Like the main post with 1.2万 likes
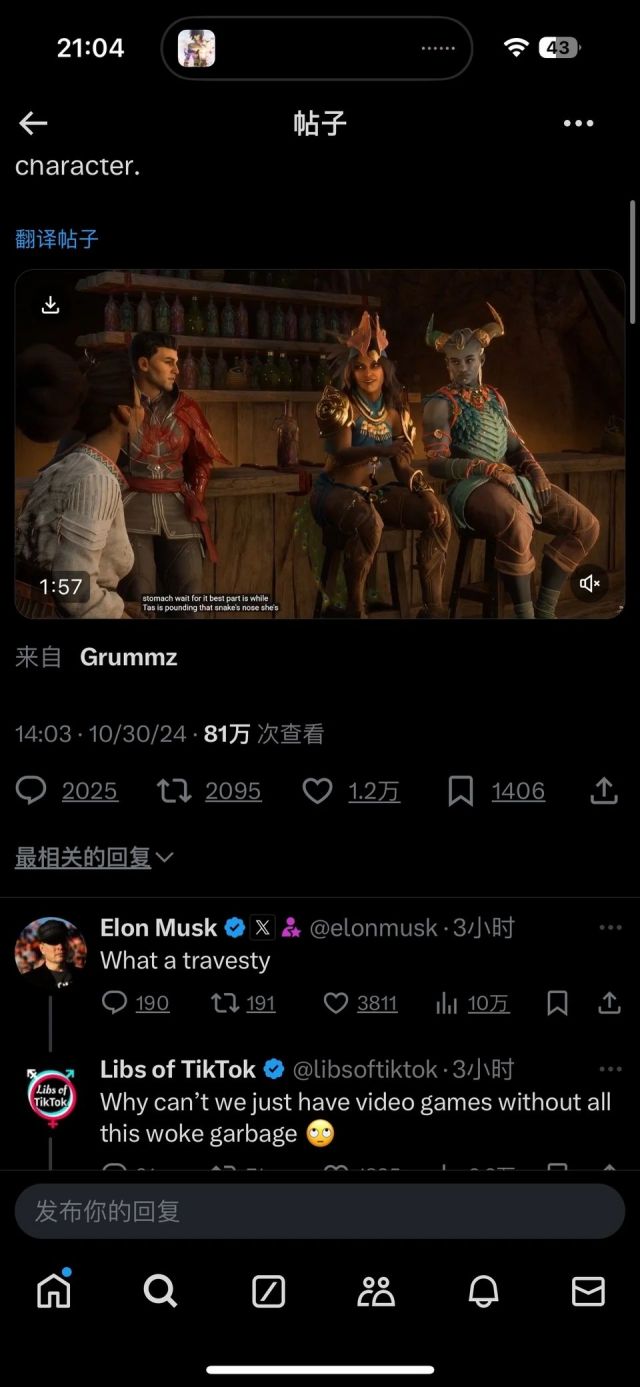Screen dimensions: 640x1387 (x=317, y=791)
